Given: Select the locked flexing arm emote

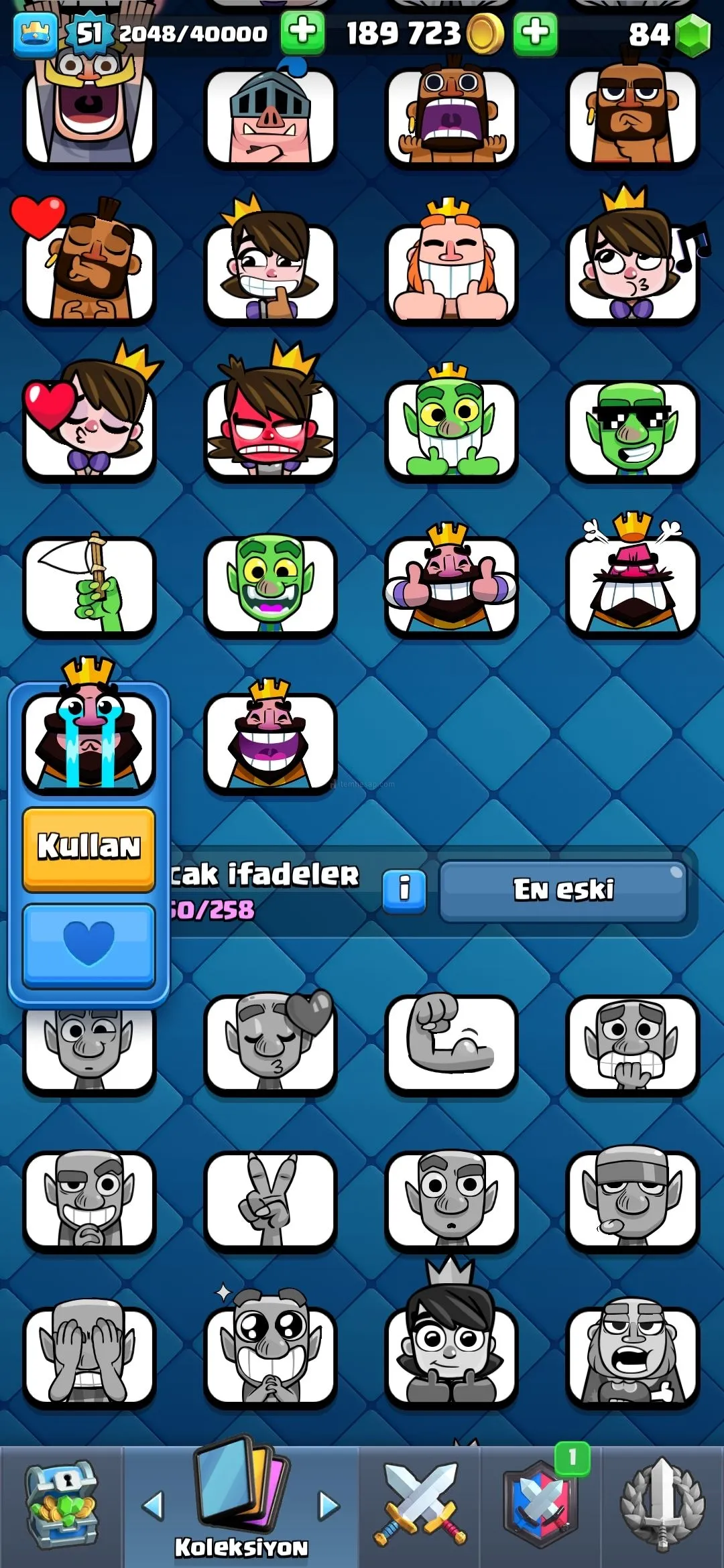Looking at the screenshot, I should (x=451, y=1043).
